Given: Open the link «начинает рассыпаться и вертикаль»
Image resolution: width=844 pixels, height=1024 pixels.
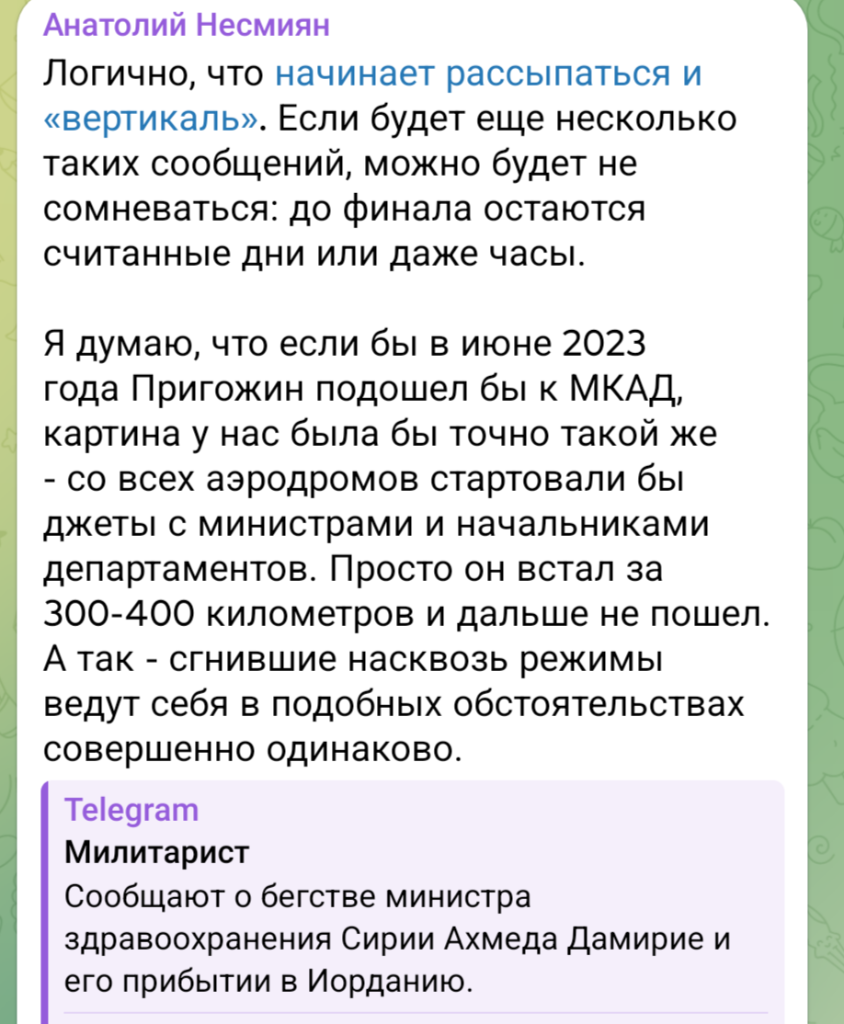Looking at the screenshot, I should point(486,75).
